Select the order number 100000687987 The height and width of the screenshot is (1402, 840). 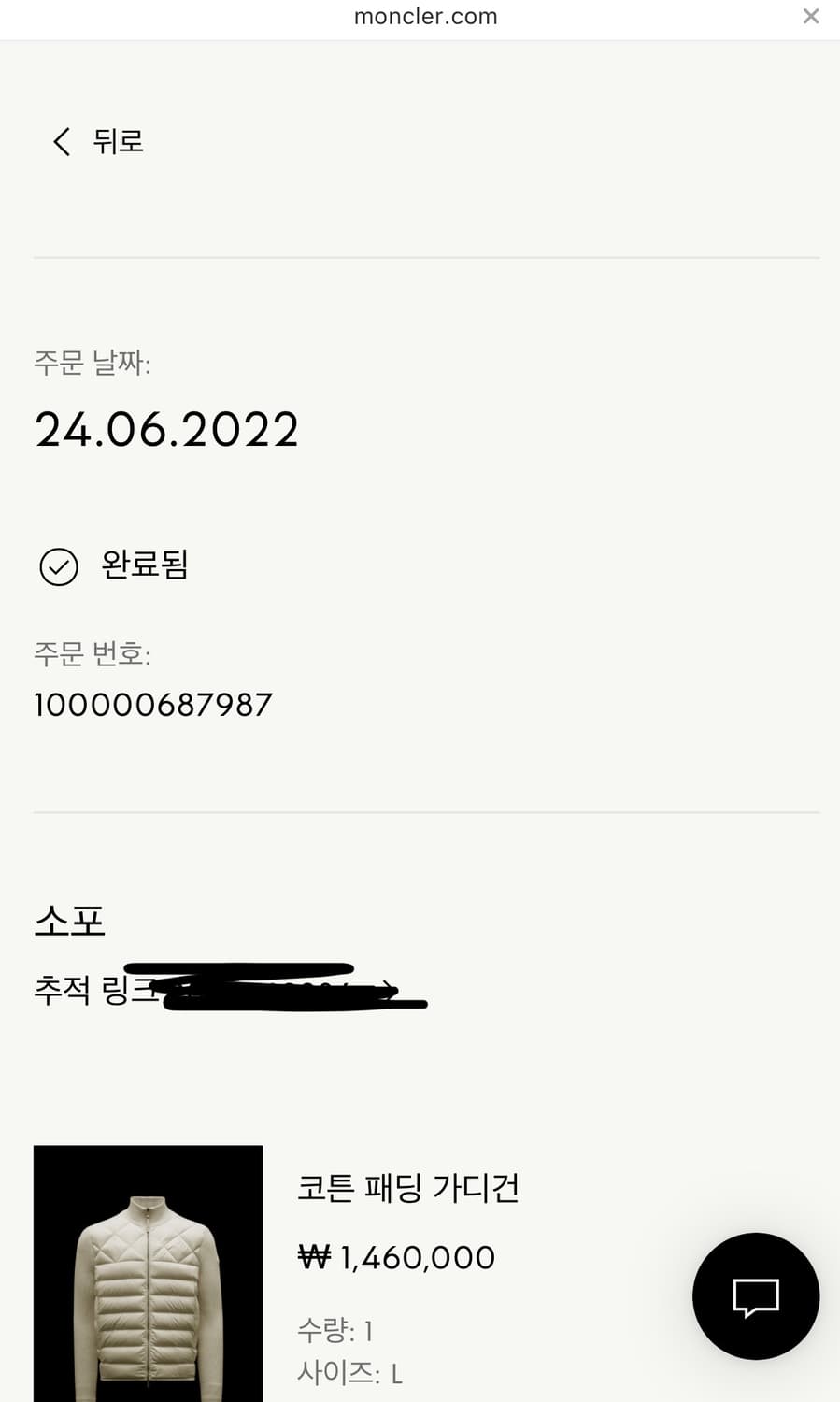(153, 705)
